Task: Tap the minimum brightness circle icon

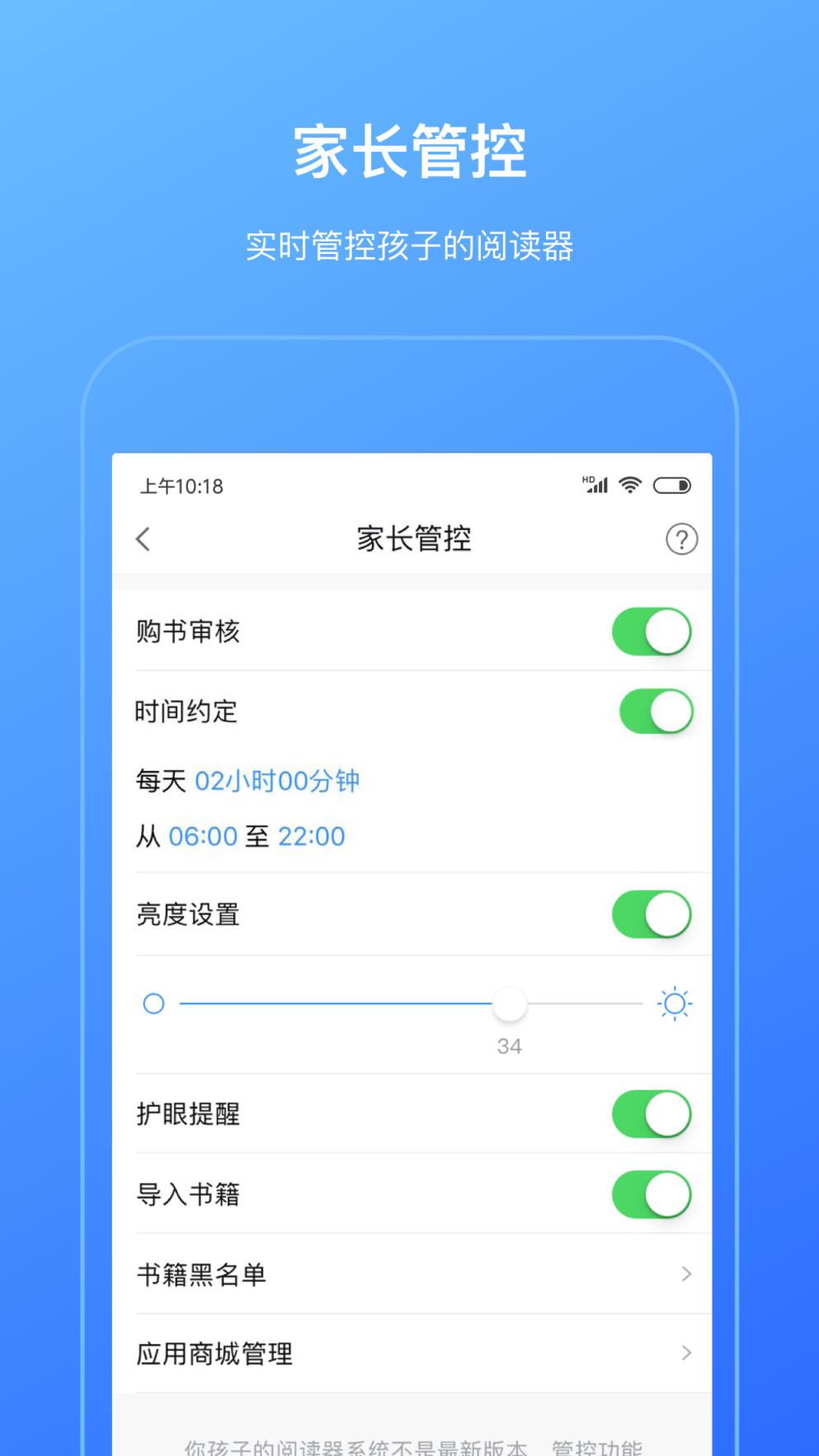Action: (x=153, y=1003)
